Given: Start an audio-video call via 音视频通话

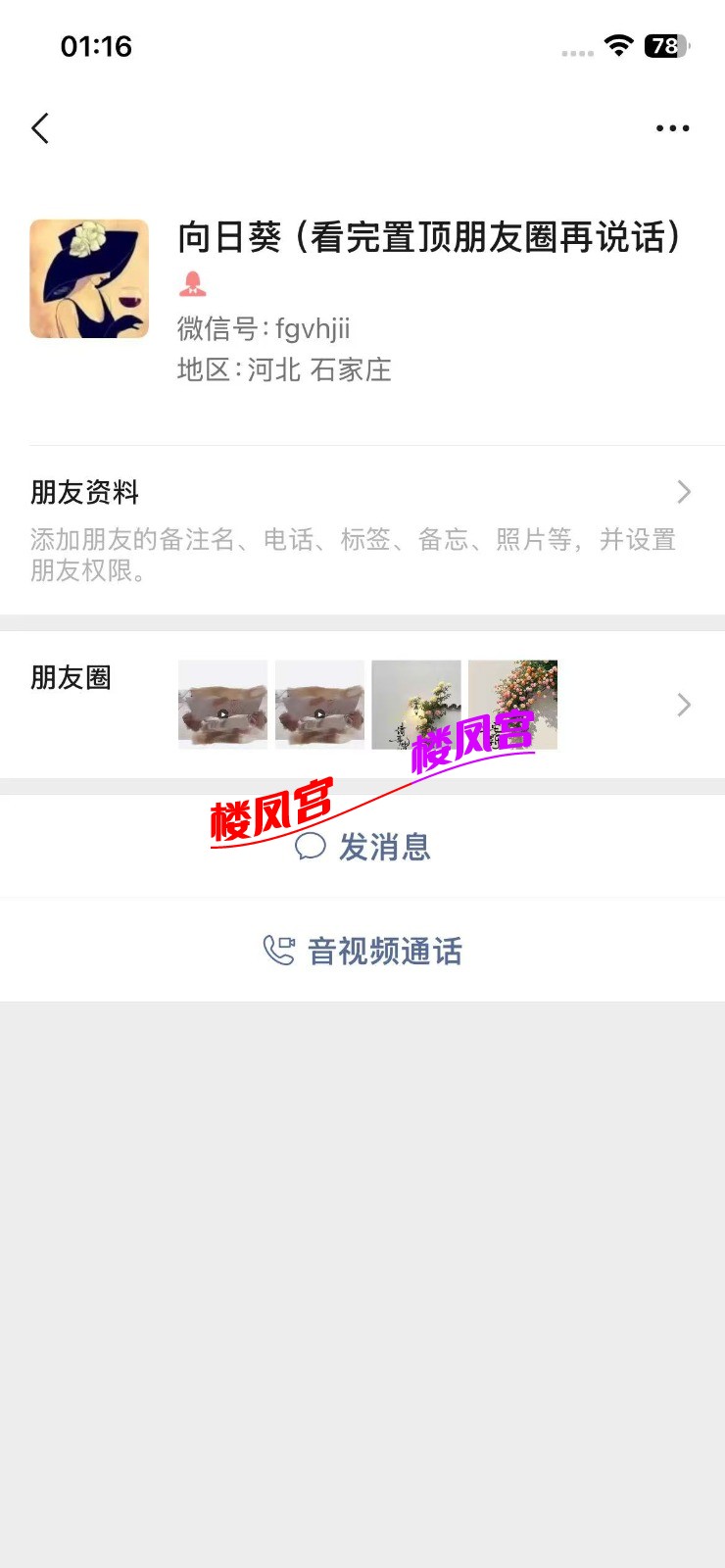Looking at the screenshot, I should [384, 951].
